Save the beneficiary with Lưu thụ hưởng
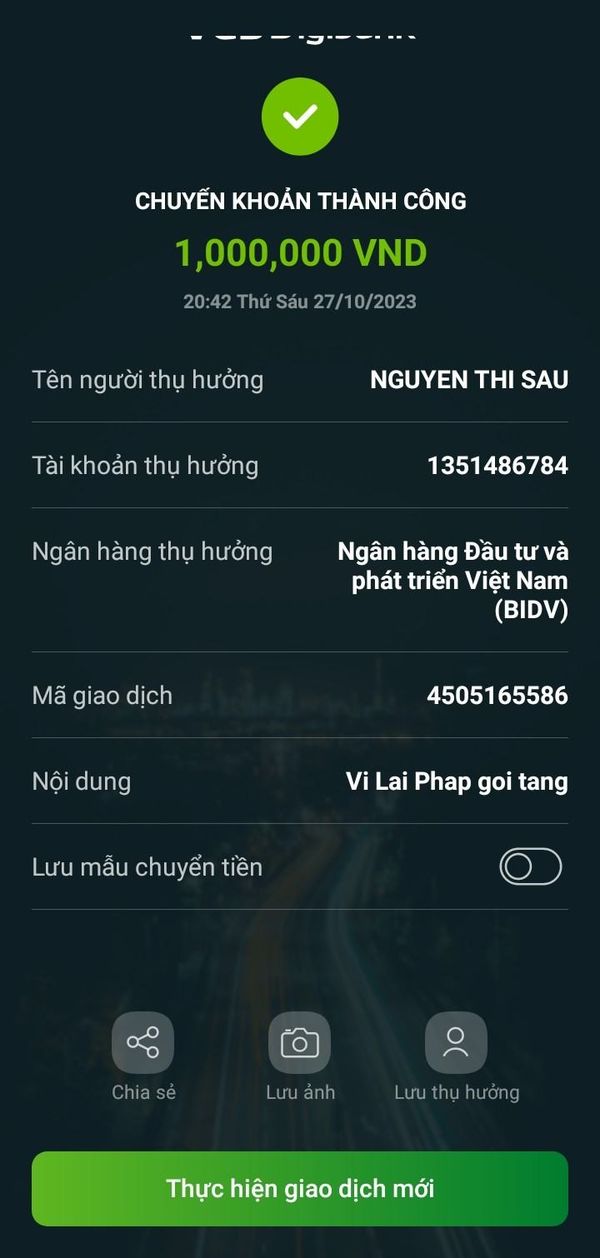Viewport: 600px width, 1258px height. coord(456,1043)
